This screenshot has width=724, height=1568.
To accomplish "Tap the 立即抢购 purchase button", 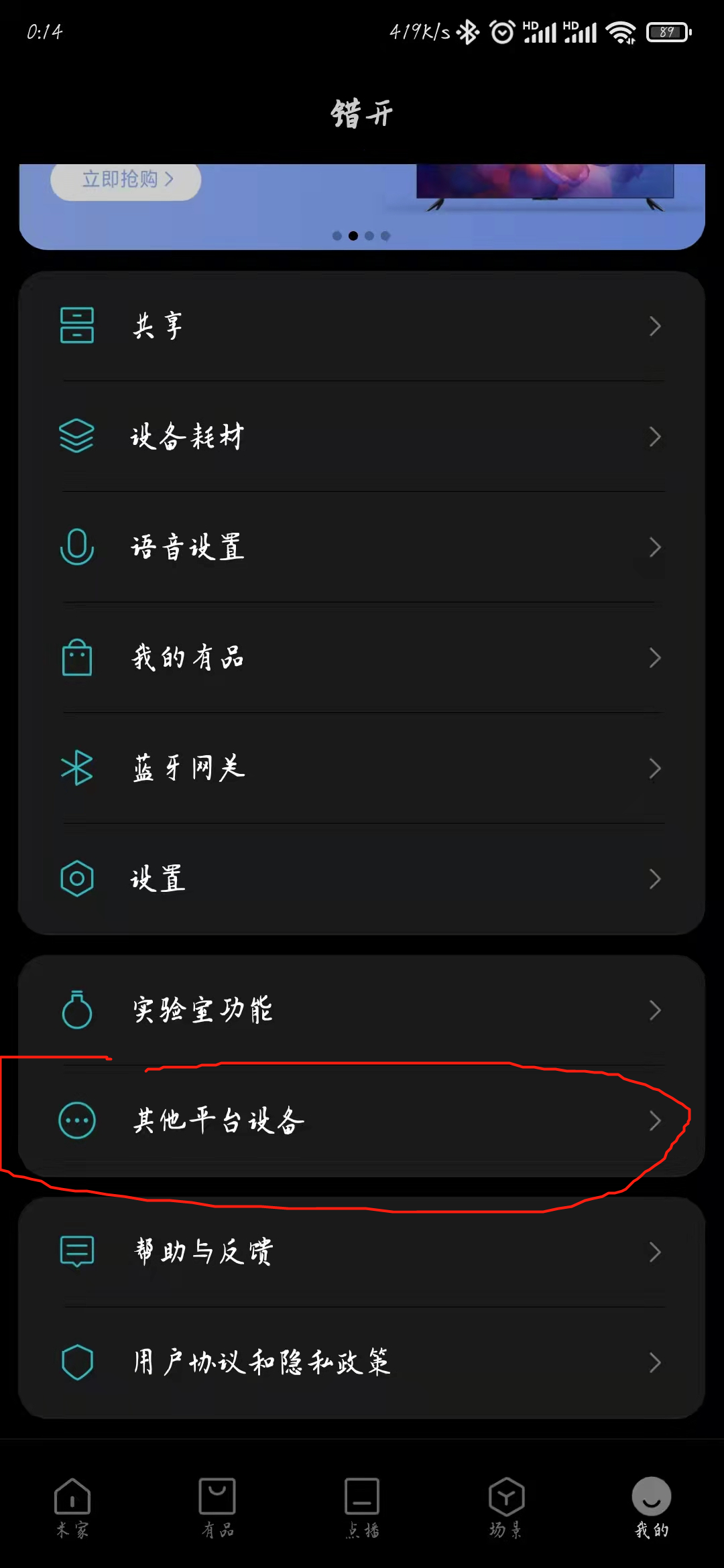I will pos(125,180).
